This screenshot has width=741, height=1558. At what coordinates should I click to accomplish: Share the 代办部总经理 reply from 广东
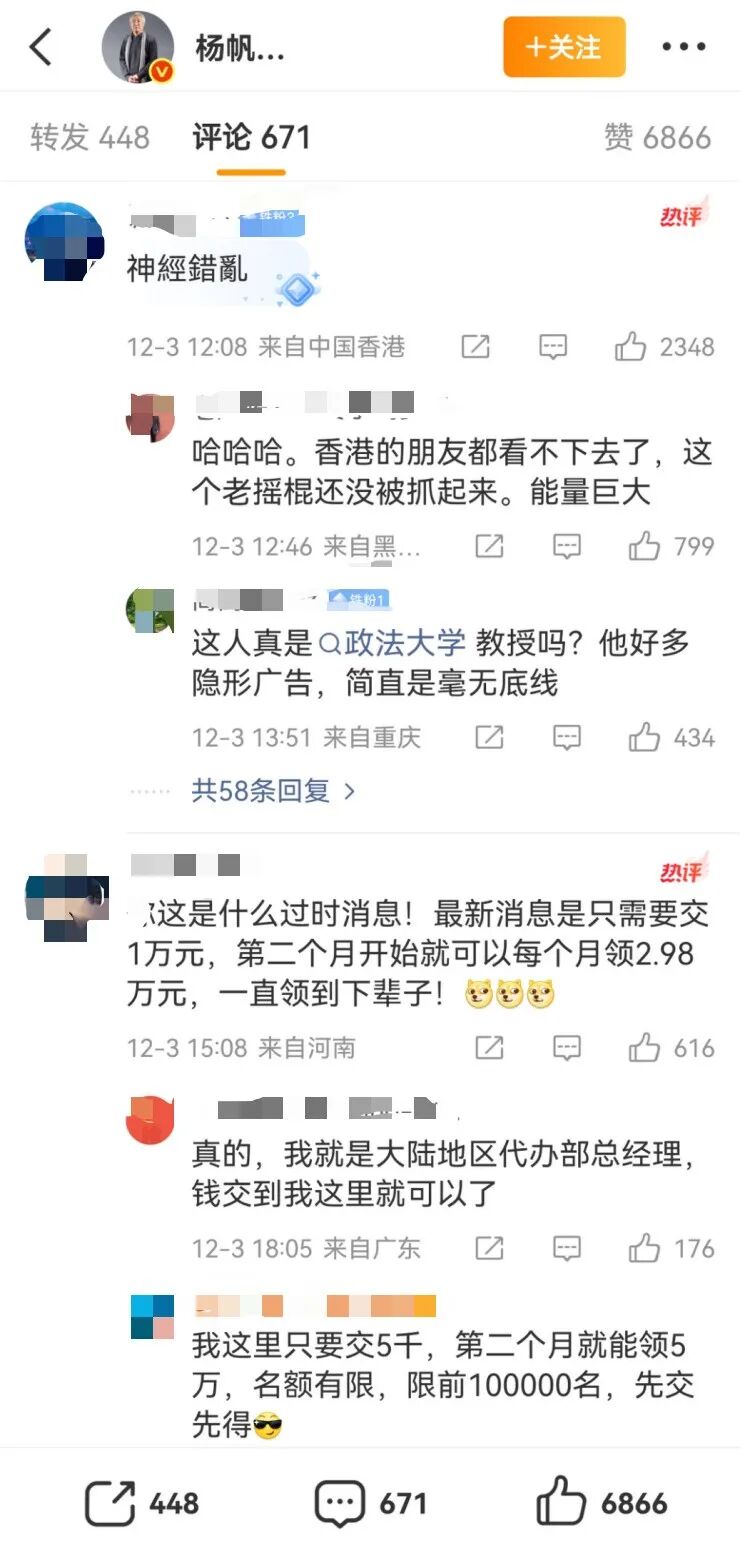[489, 1248]
